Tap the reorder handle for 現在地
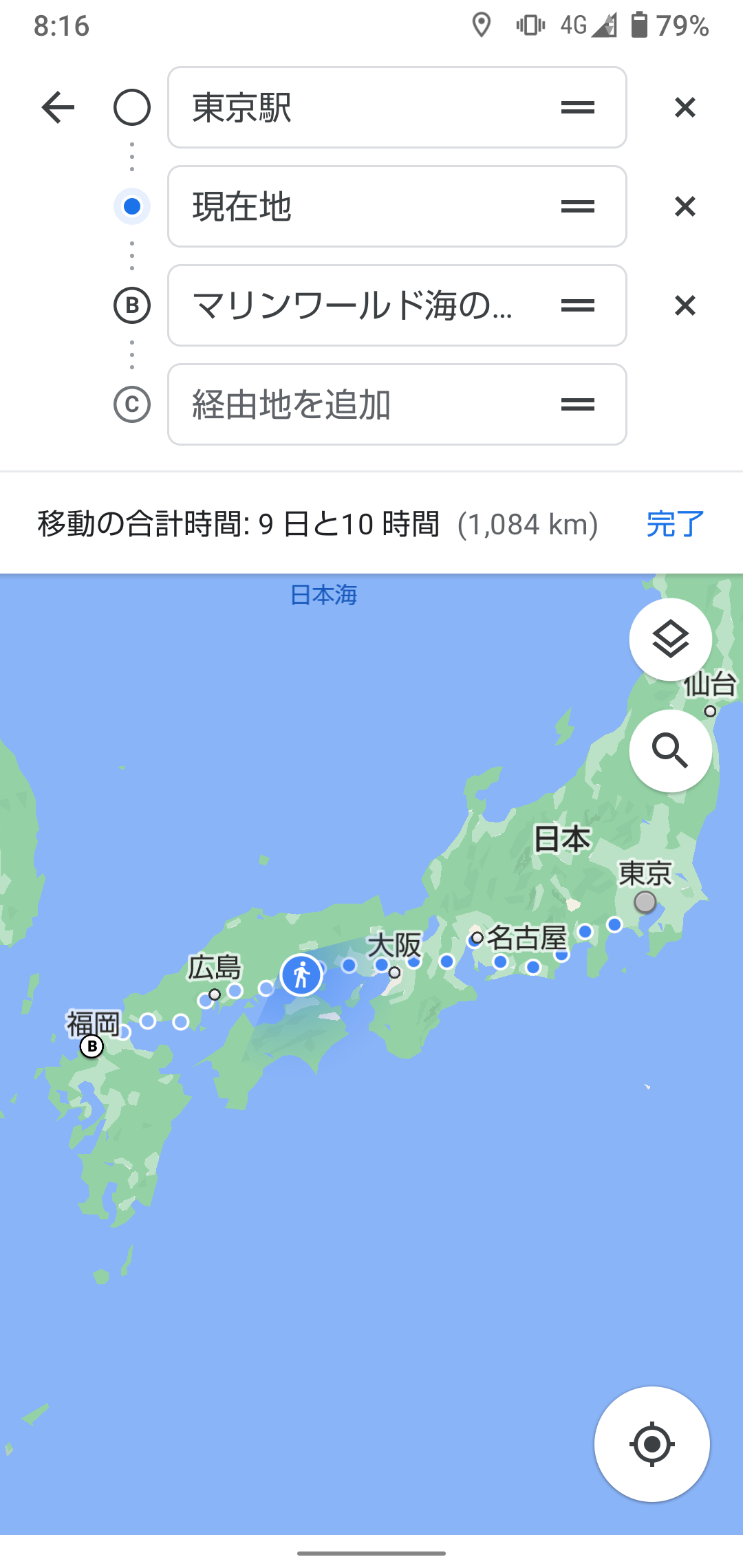Screen dimensions: 743x1568 (578, 206)
